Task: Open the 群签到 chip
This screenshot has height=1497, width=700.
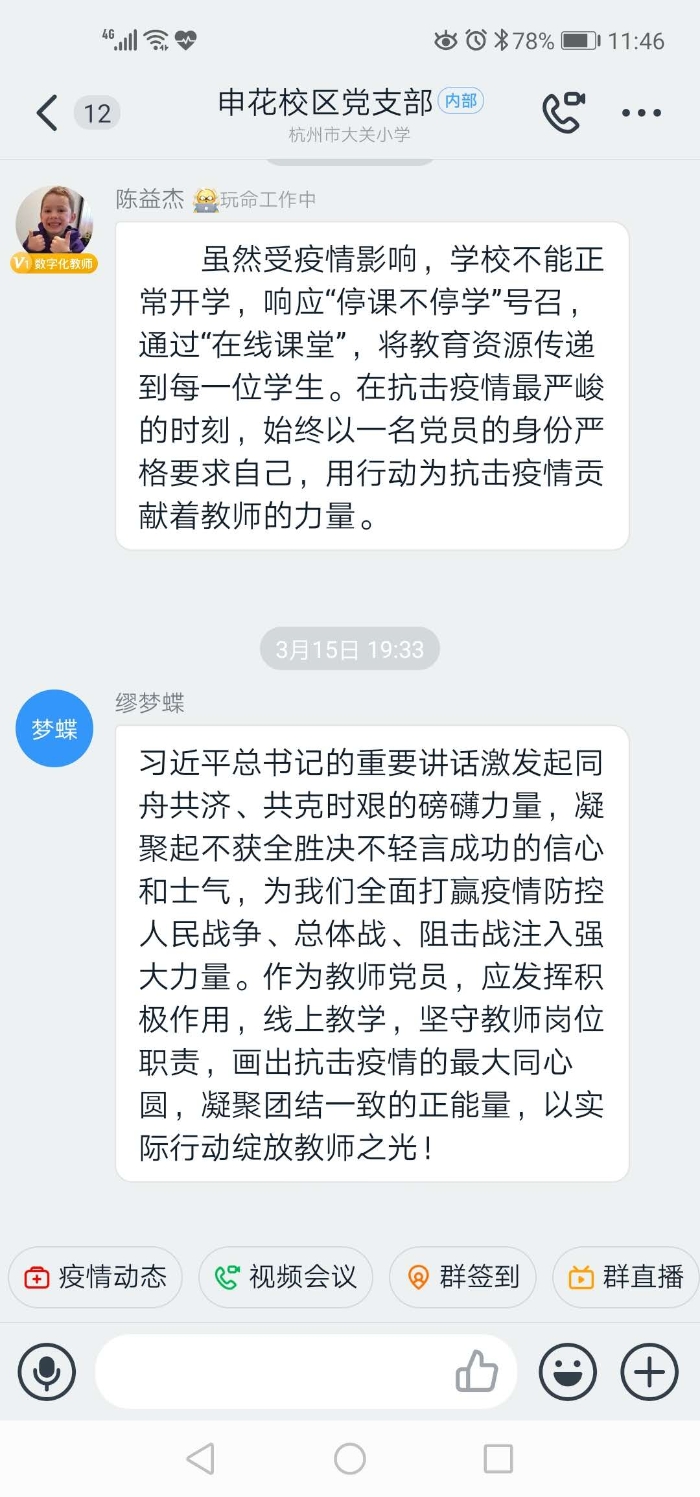Action: (x=463, y=1277)
